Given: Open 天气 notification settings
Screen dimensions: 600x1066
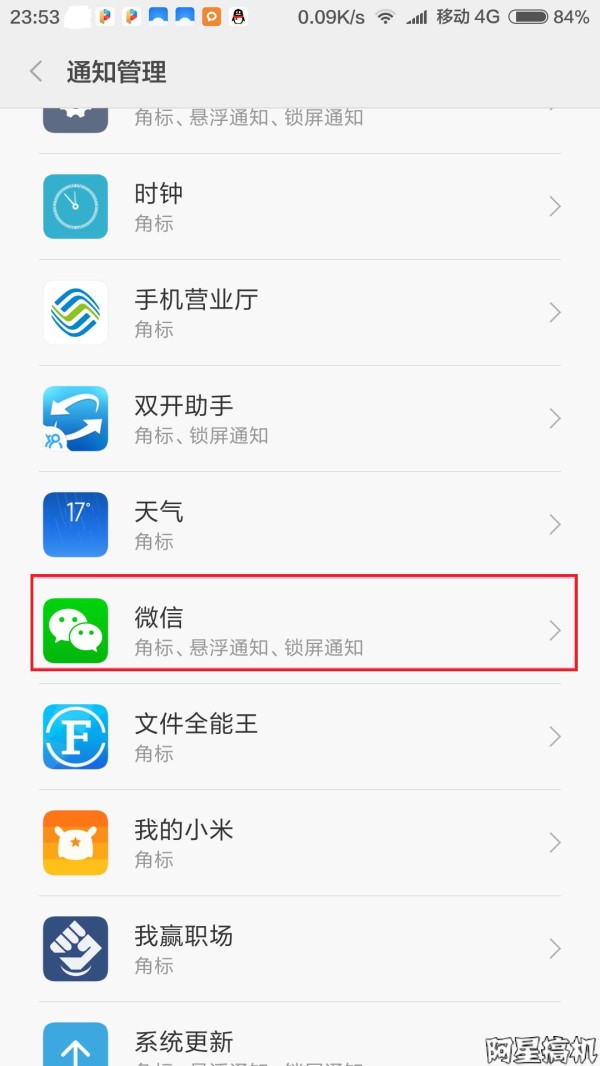Looking at the screenshot, I should [x=300, y=525].
